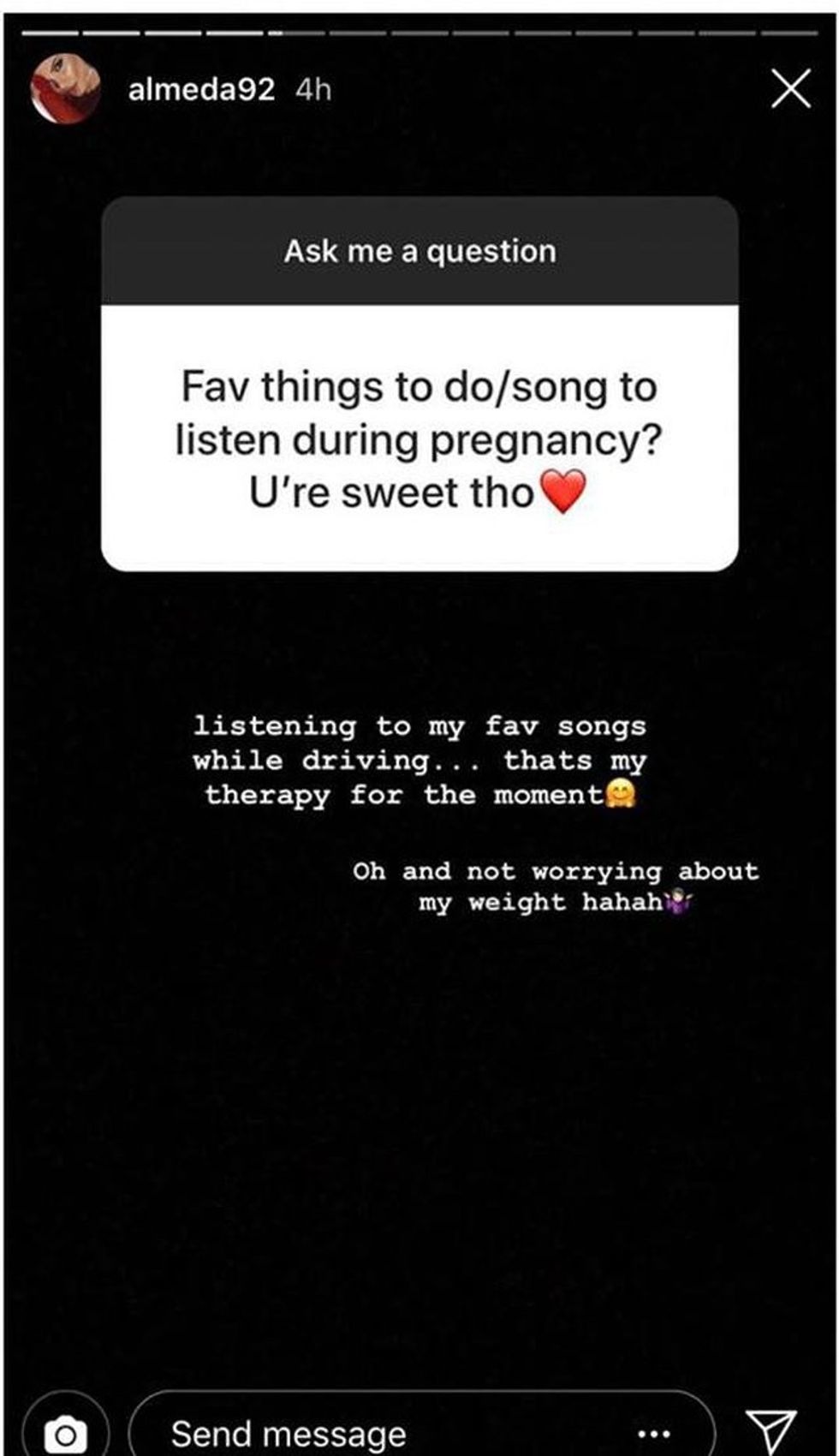Close the story viewer
839x1456 pixels.
click(x=790, y=89)
